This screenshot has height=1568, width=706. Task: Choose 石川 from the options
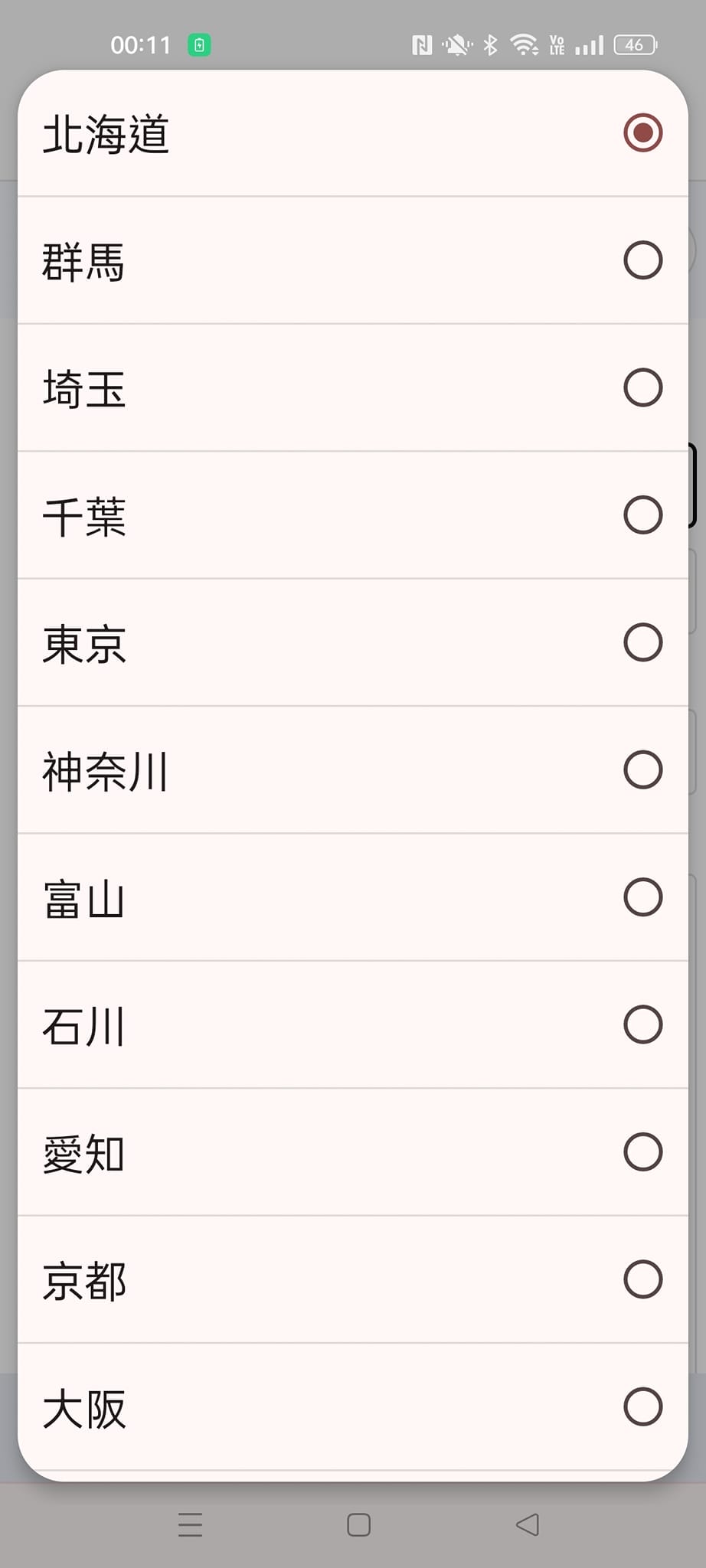coord(352,1024)
